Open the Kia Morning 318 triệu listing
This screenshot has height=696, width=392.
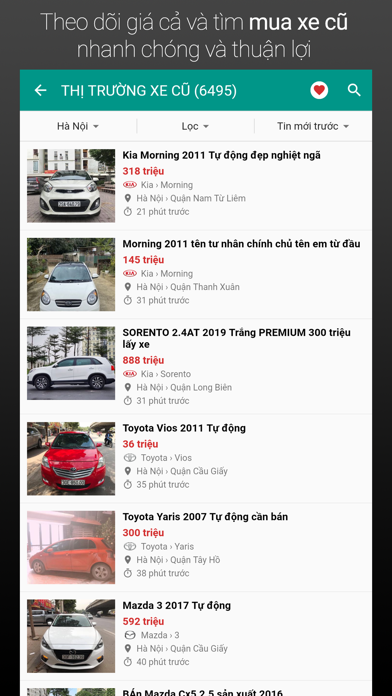coord(196,186)
